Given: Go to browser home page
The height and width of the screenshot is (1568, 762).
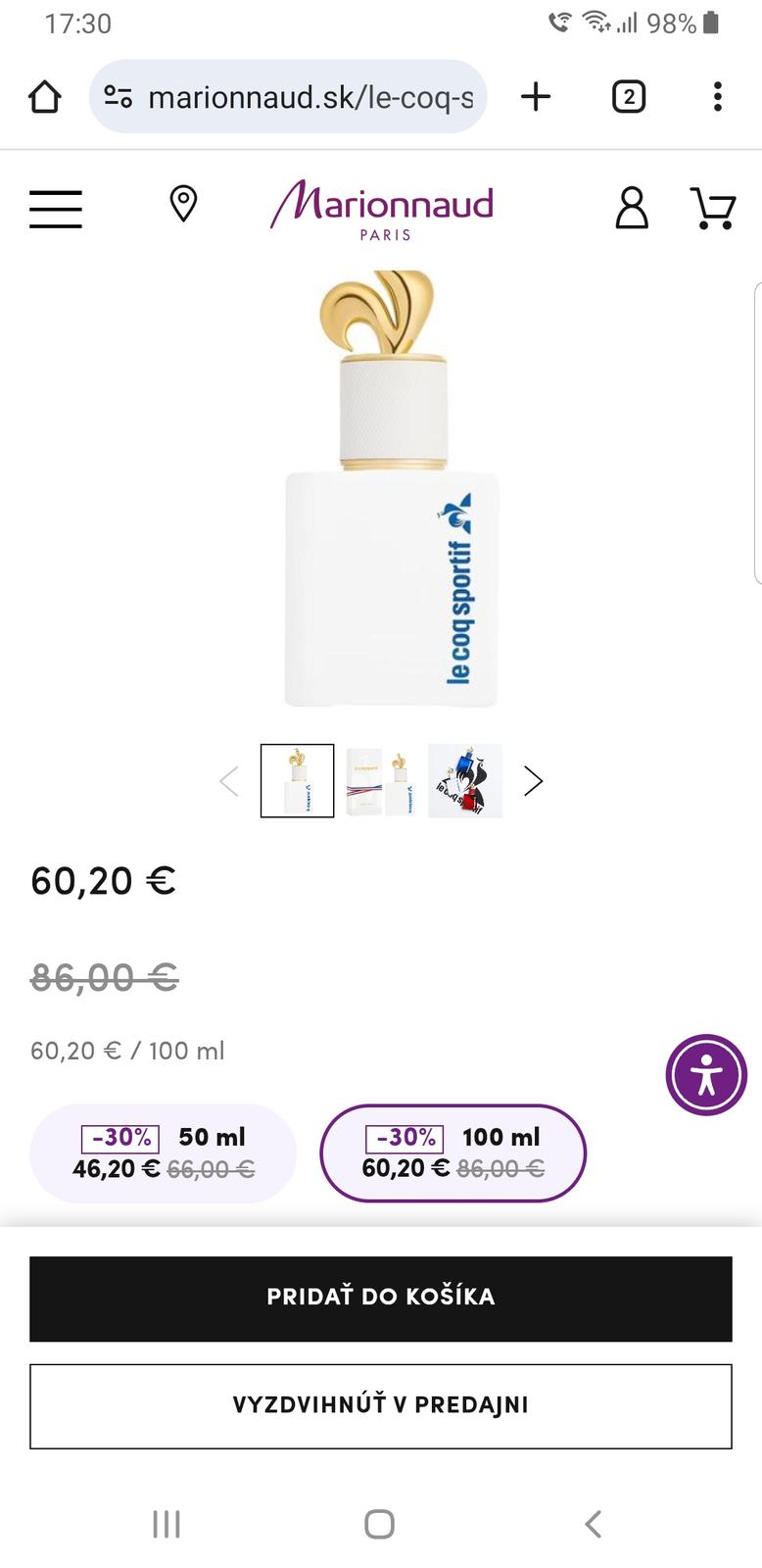Looking at the screenshot, I should click(45, 97).
